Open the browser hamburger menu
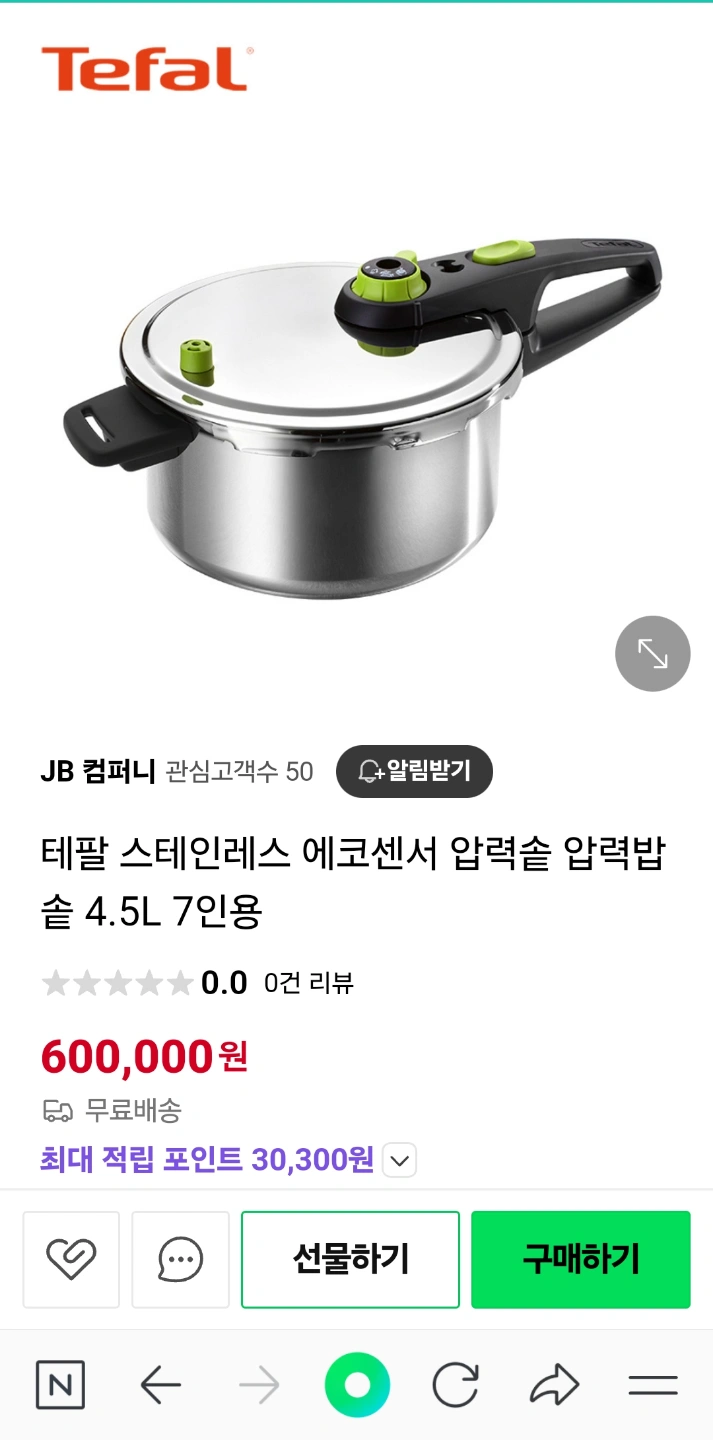This screenshot has width=713, height=1440. [x=653, y=1386]
